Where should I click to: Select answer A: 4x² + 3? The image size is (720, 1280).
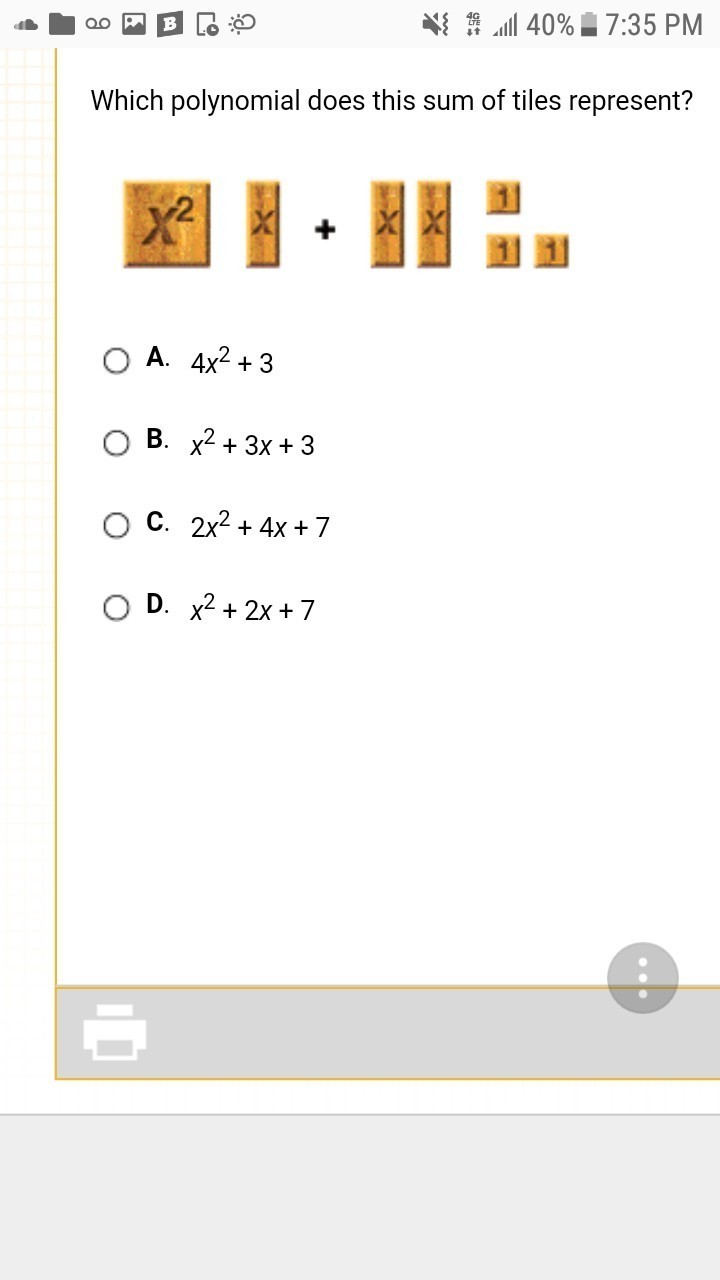116,361
